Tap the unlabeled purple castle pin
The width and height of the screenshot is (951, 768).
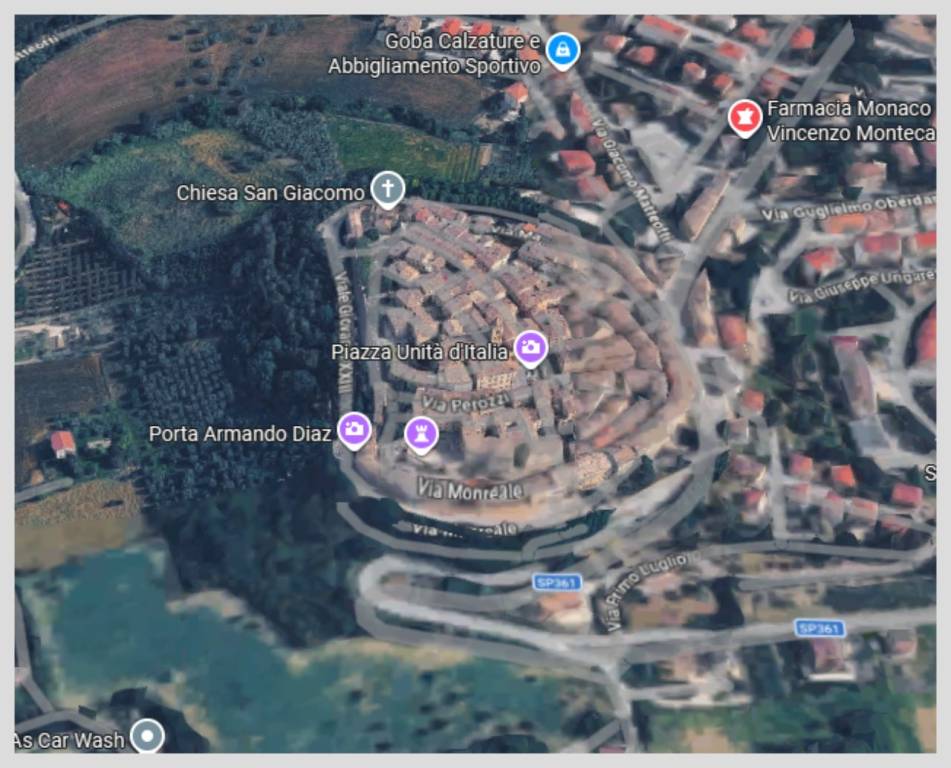[x=421, y=434]
